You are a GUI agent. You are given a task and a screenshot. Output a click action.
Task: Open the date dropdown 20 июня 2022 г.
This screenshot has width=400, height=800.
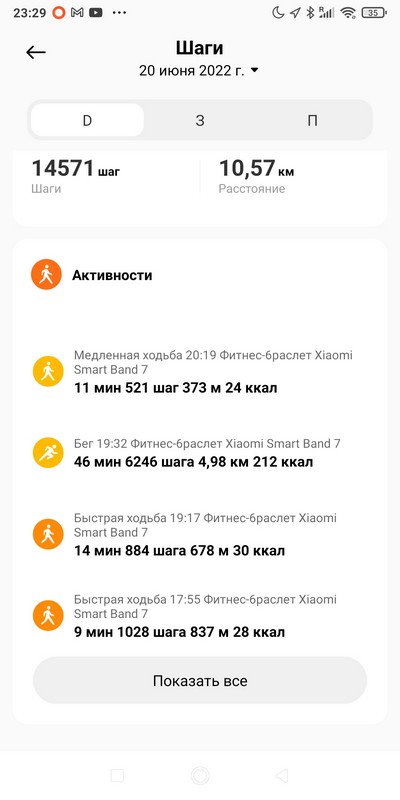pyautogui.click(x=199, y=70)
